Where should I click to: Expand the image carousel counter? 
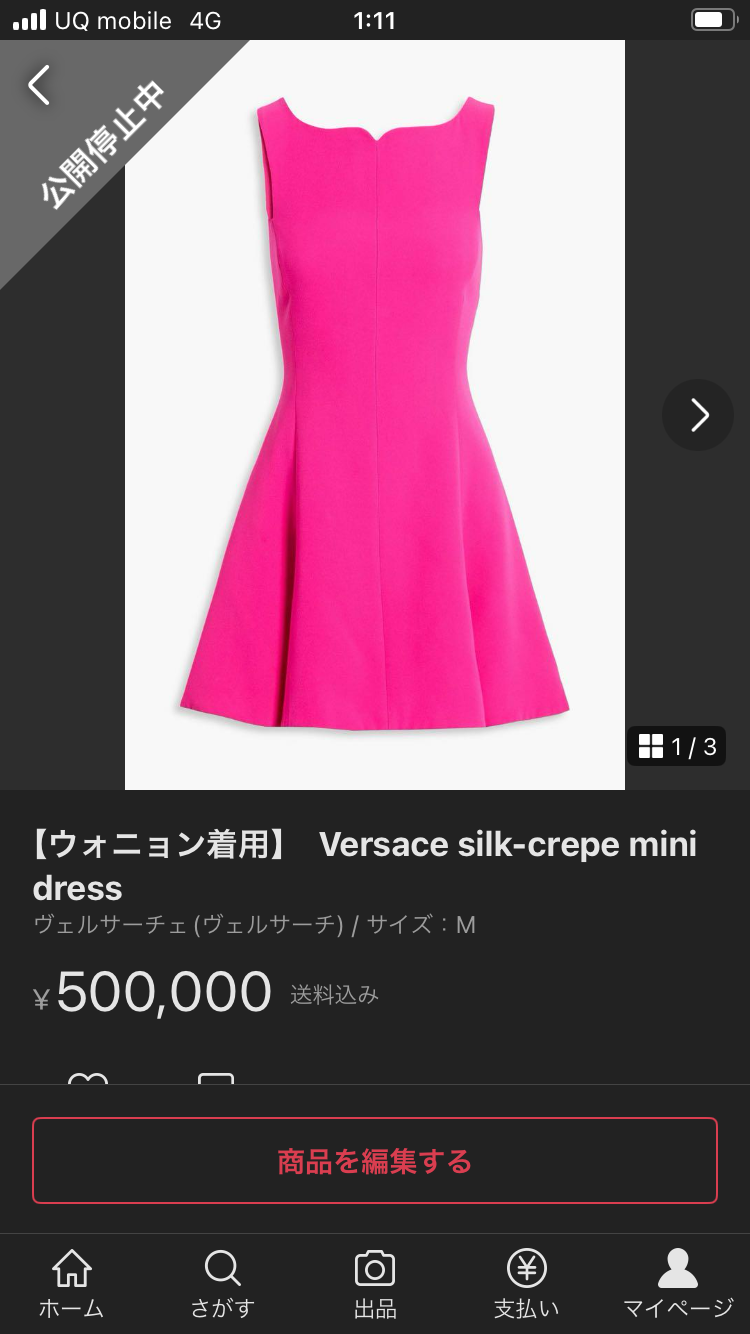point(676,745)
